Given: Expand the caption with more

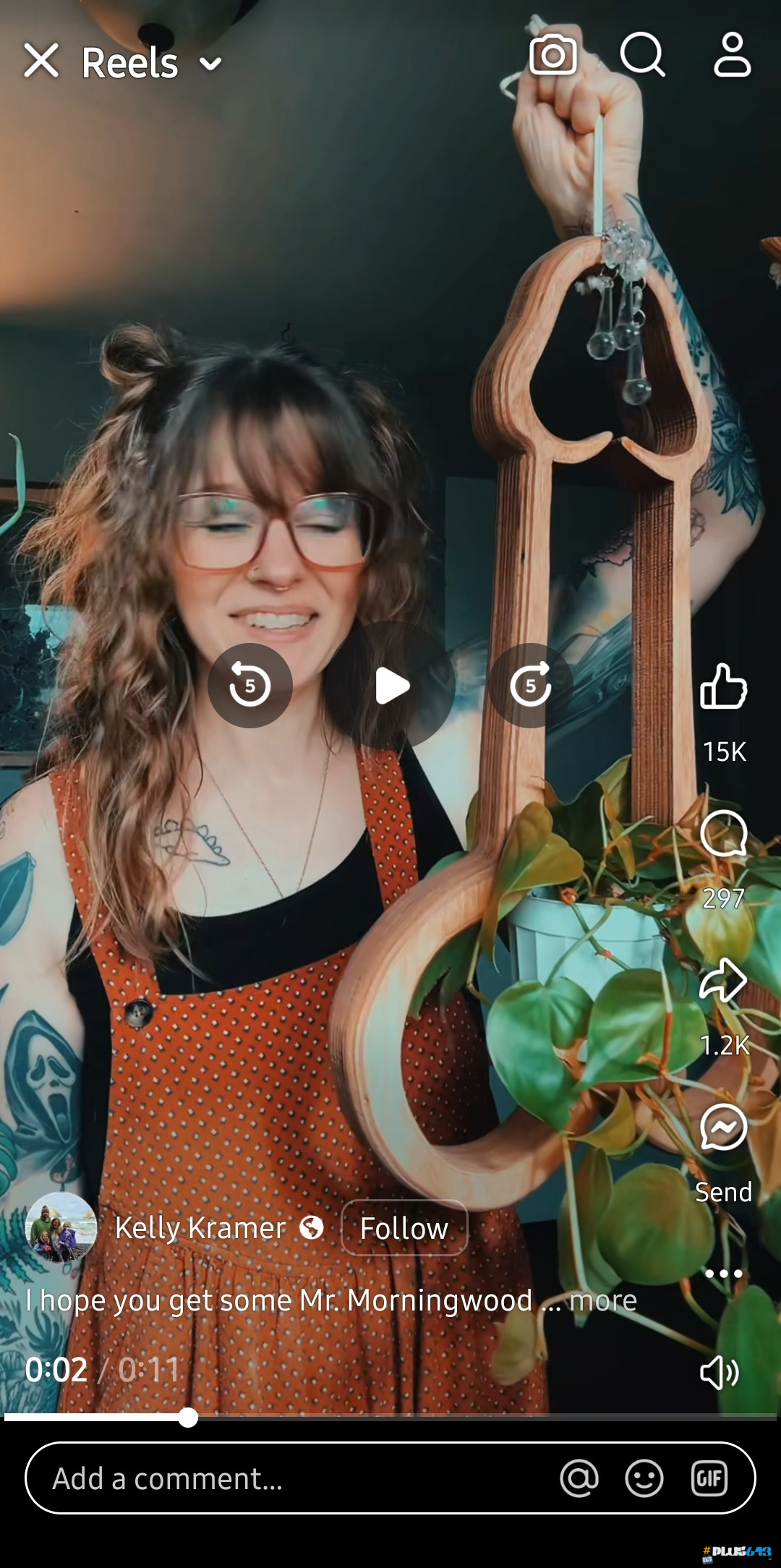Looking at the screenshot, I should [603, 1300].
